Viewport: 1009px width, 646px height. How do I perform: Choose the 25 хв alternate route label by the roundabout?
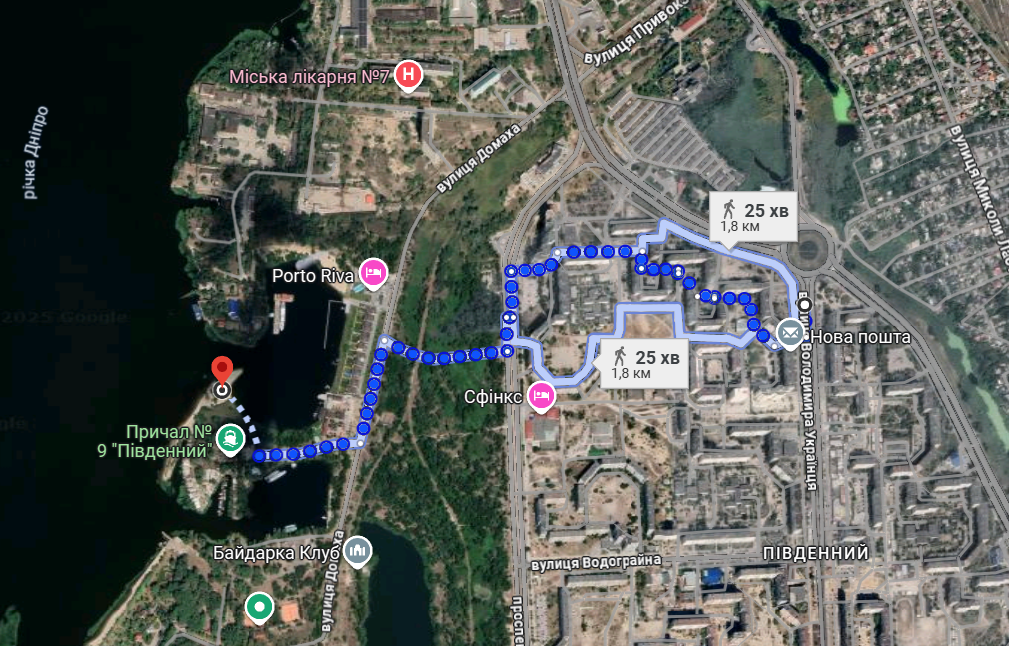coord(754,215)
